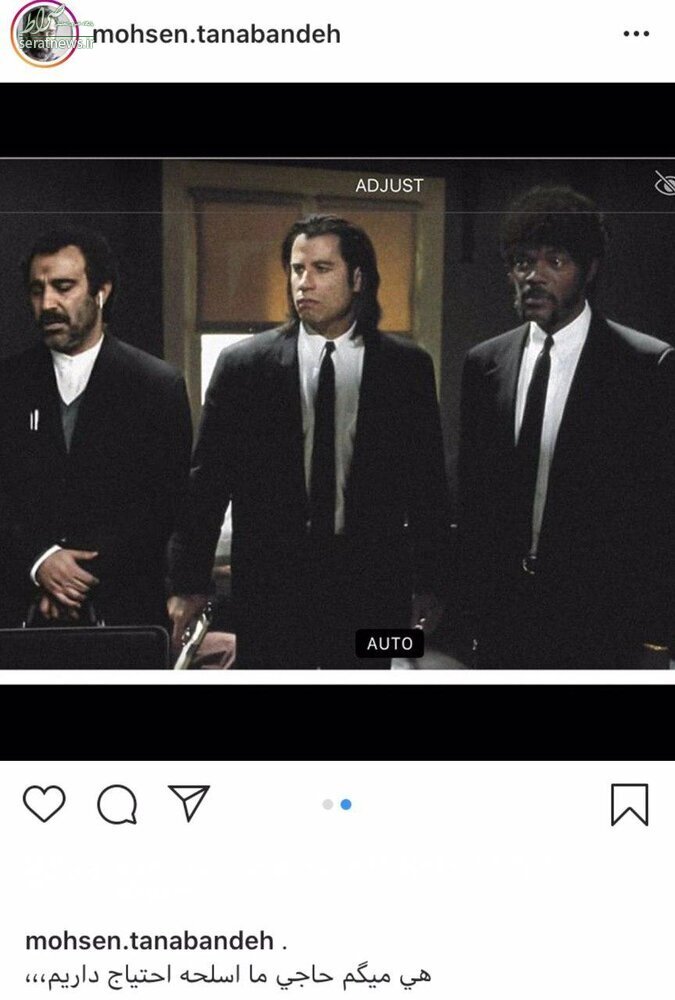Open the post's three-dot options menu
The height and width of the screenshot is (1000, 675).
636,34
